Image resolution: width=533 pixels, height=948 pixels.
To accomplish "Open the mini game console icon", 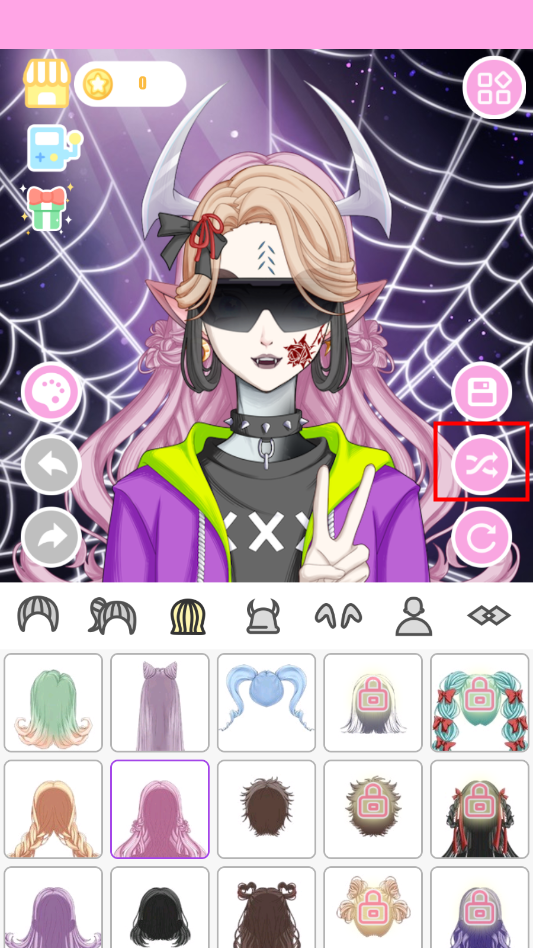I will (54, 148).
